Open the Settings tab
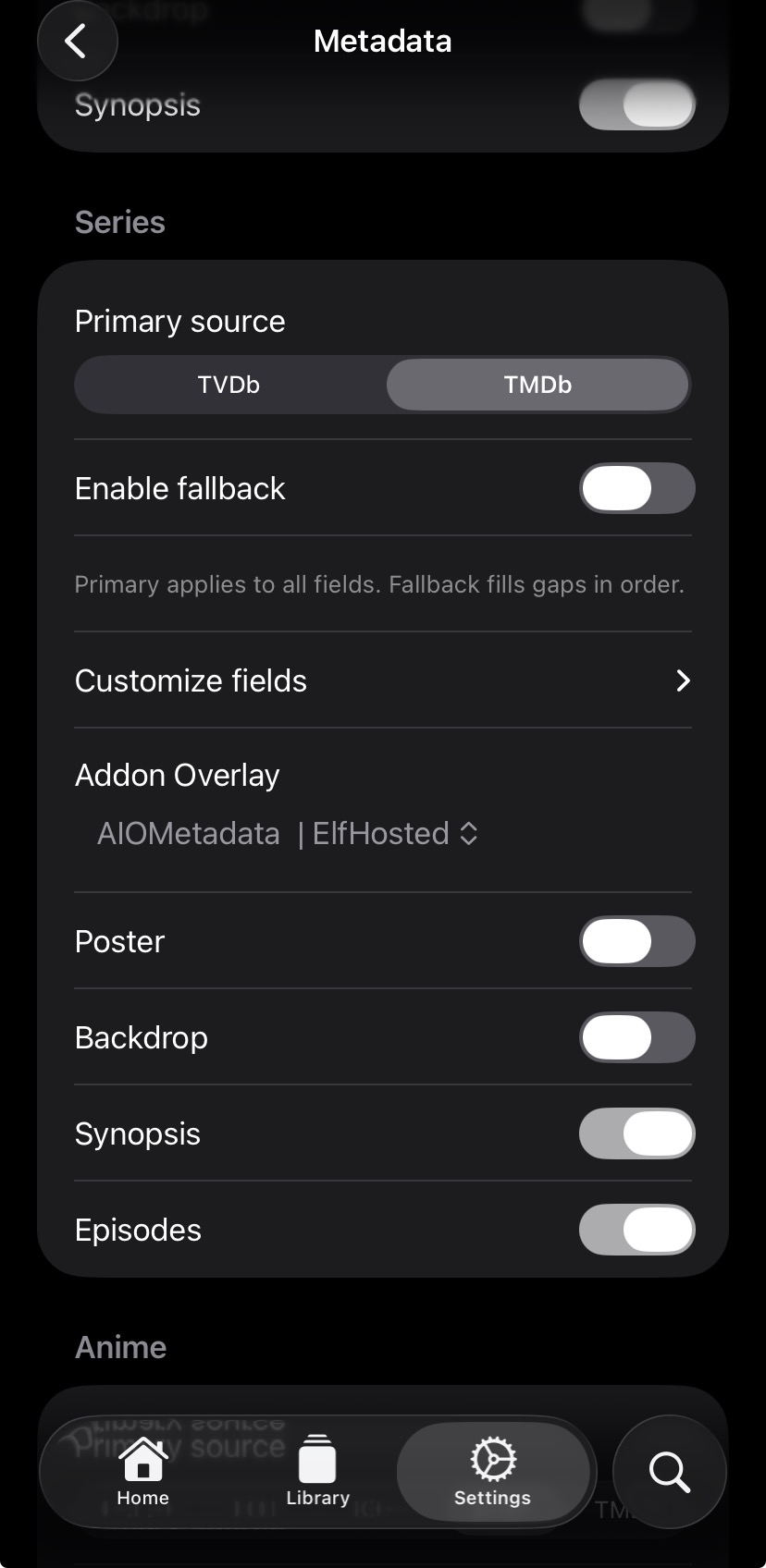 [x=492, y=1471]
